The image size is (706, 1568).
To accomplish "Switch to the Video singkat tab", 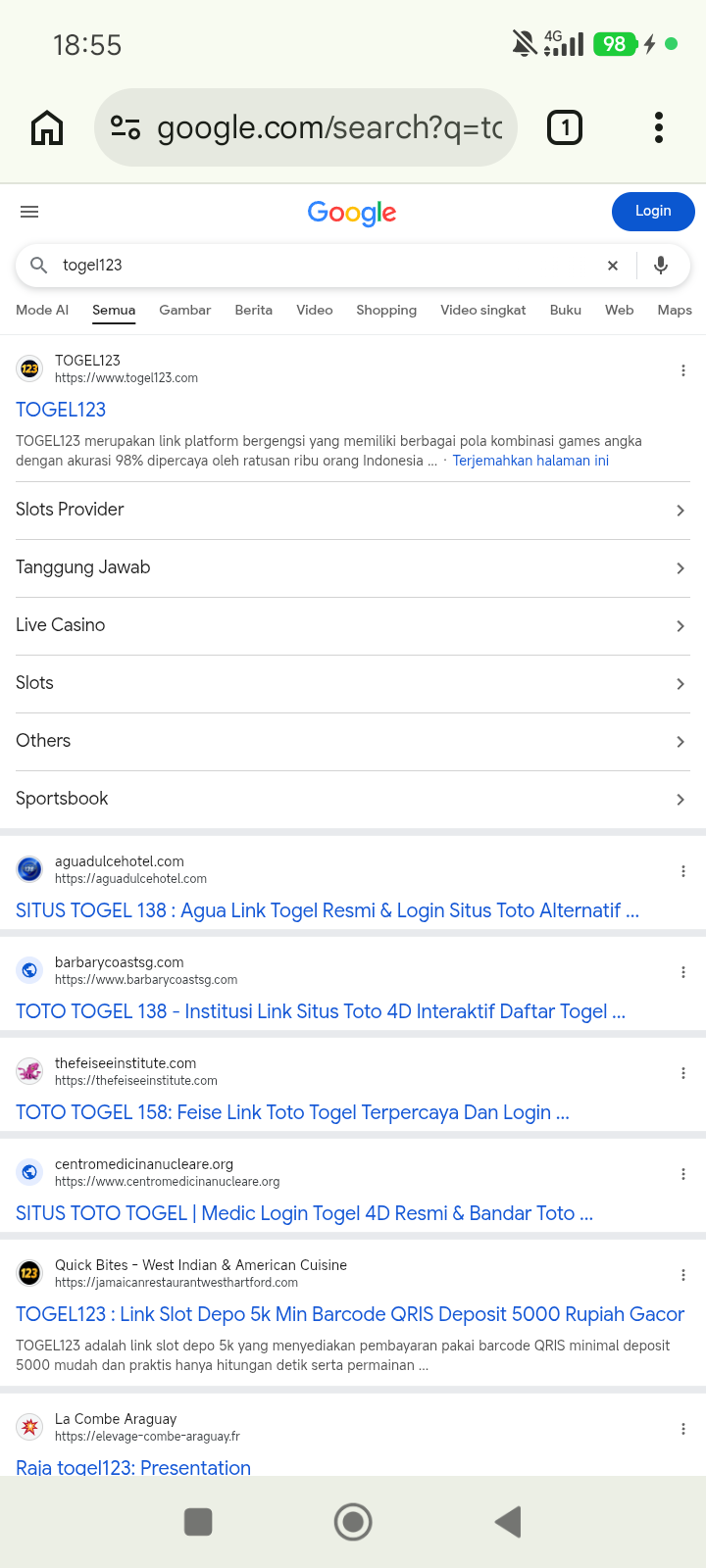I will (483, 310).
